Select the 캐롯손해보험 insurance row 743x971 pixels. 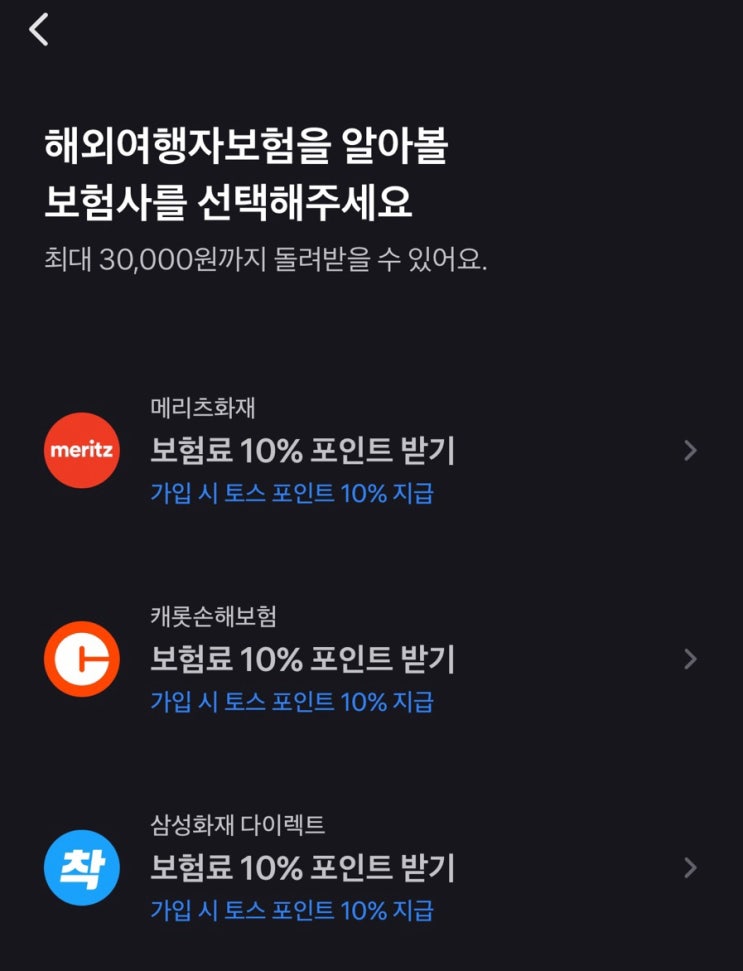coord(372,659)
